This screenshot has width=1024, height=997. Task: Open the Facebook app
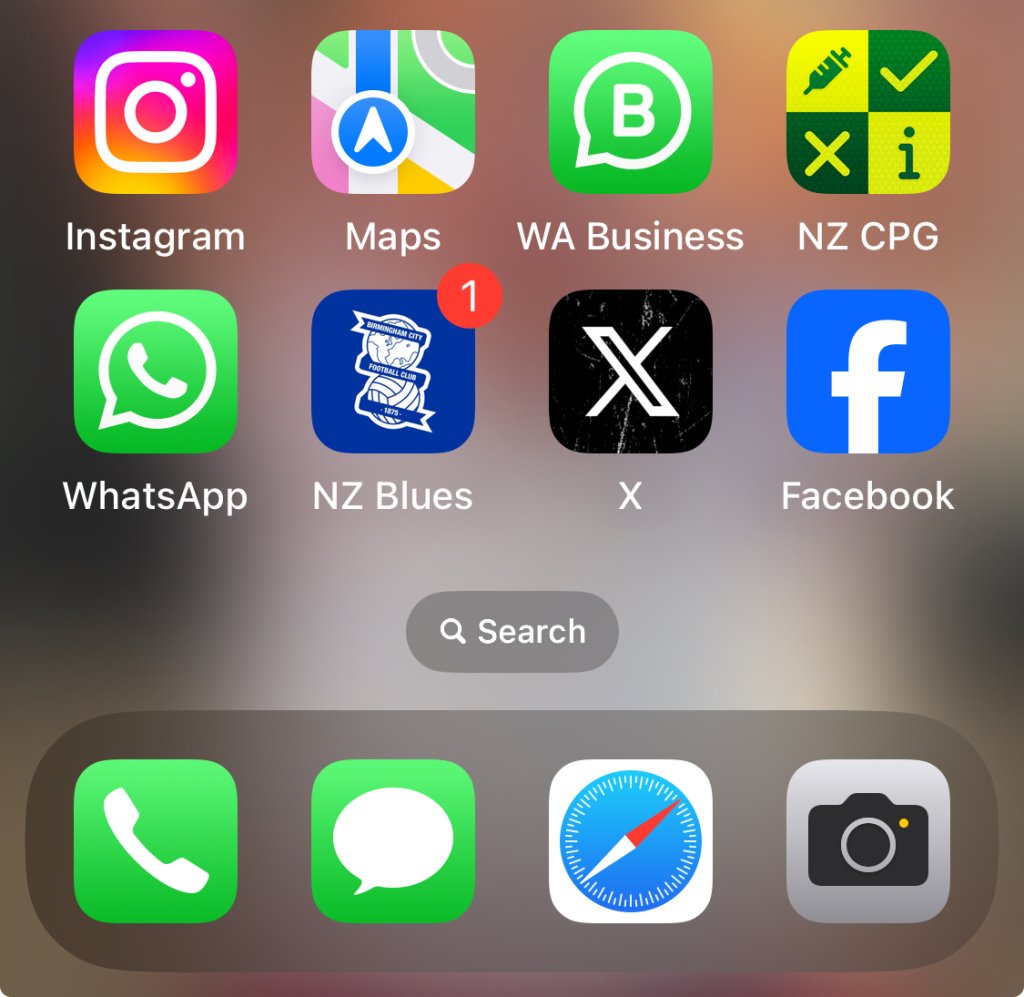(868, 372)
